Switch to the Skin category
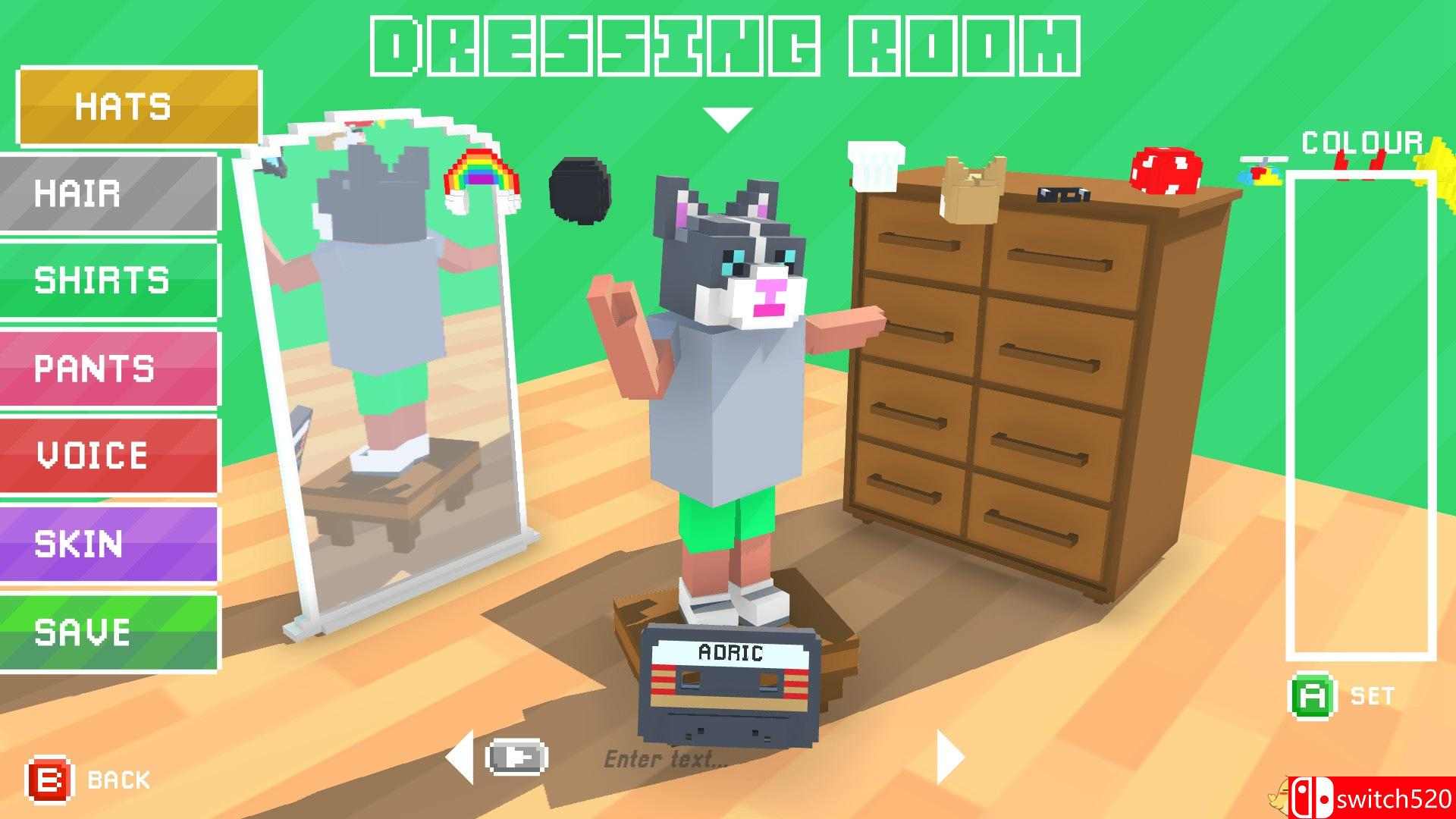 [x=109, y=544]
